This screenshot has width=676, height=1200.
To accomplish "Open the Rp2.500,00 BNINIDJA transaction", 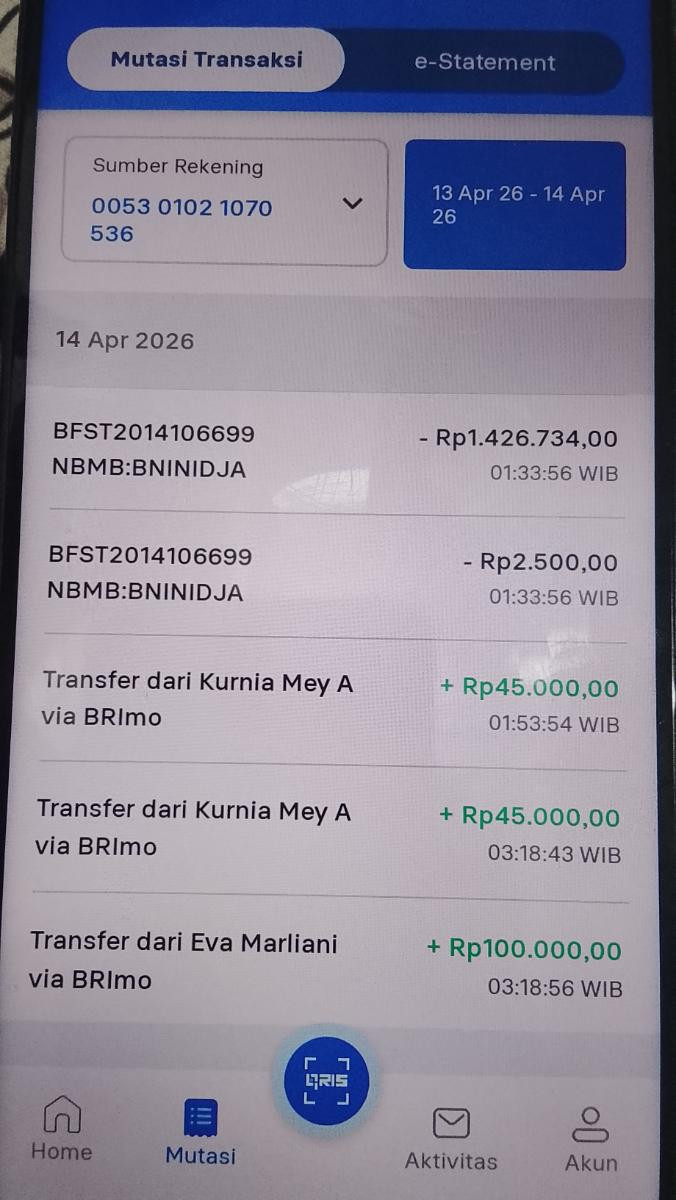I will click(335, 576).
